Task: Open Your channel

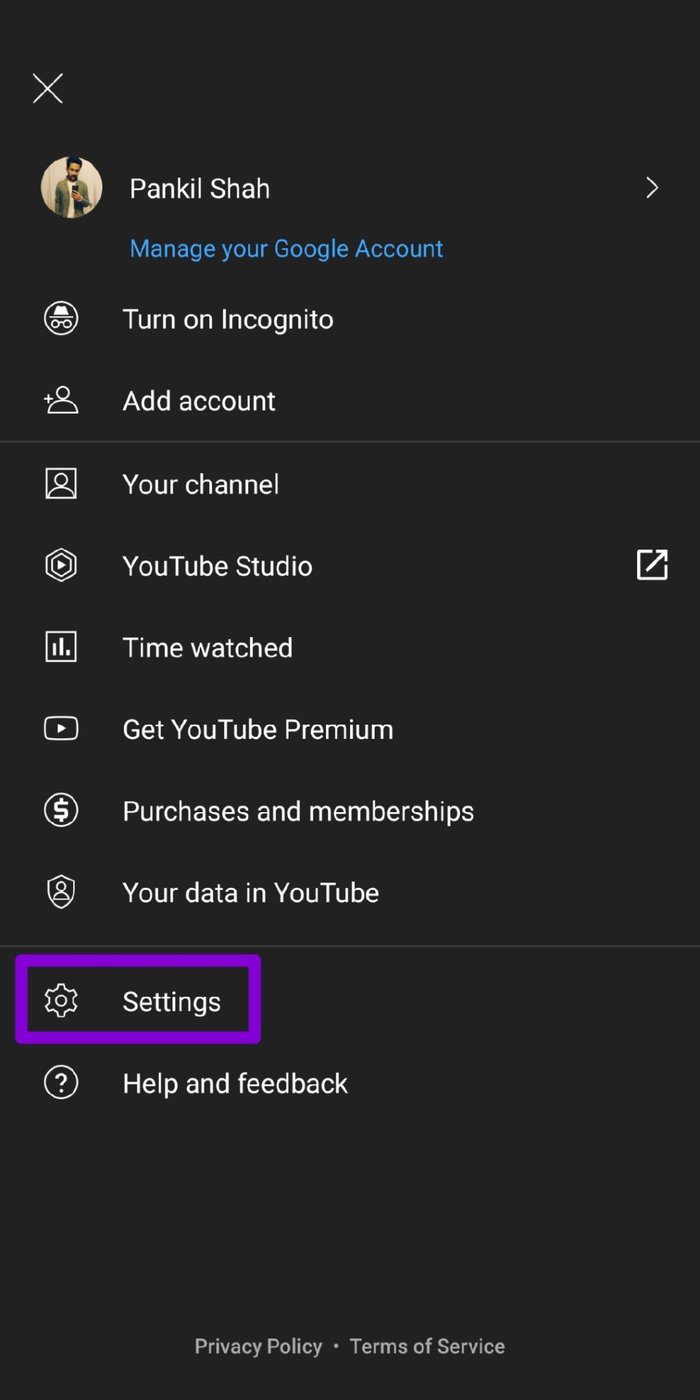Action: tap(350, 484)
